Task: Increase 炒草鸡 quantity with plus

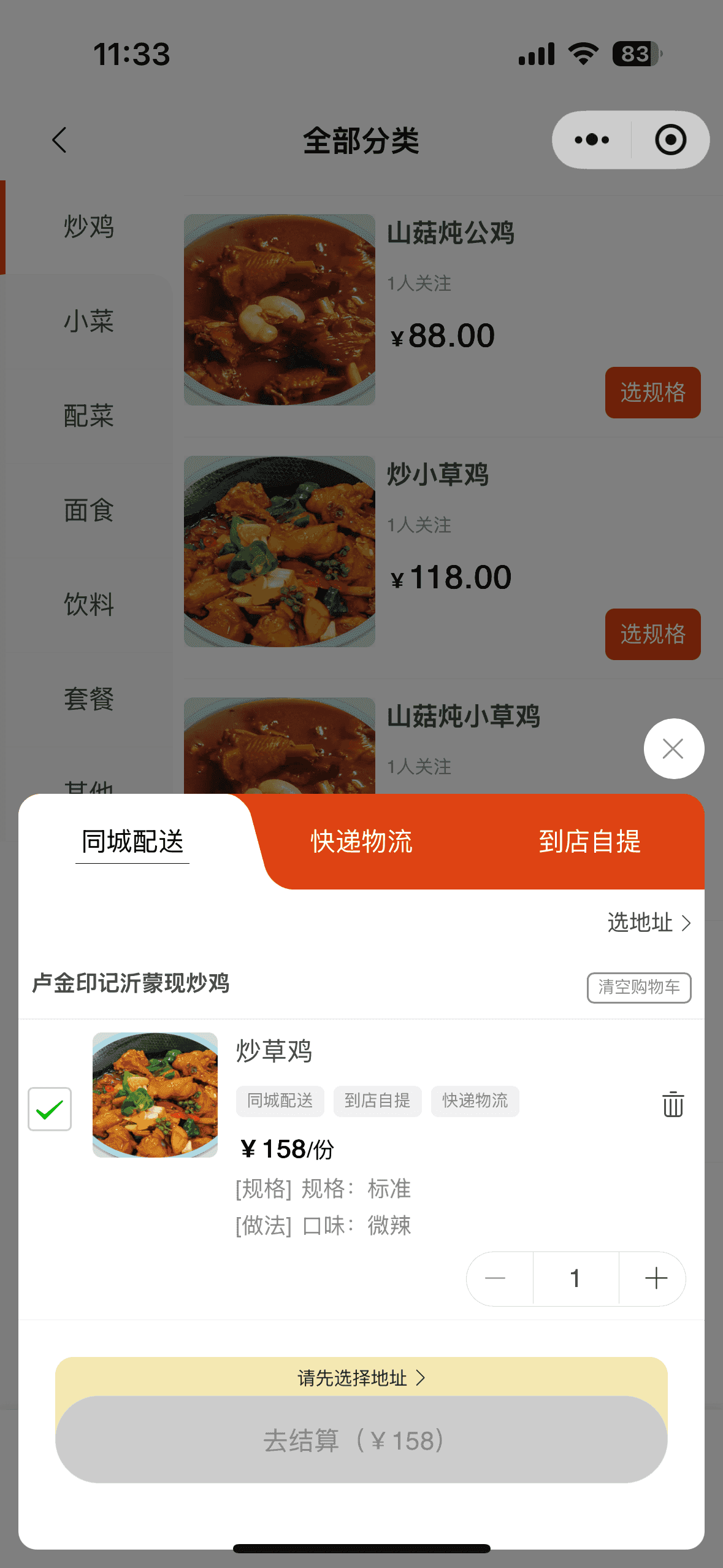Action: [x=656, y=1278]
